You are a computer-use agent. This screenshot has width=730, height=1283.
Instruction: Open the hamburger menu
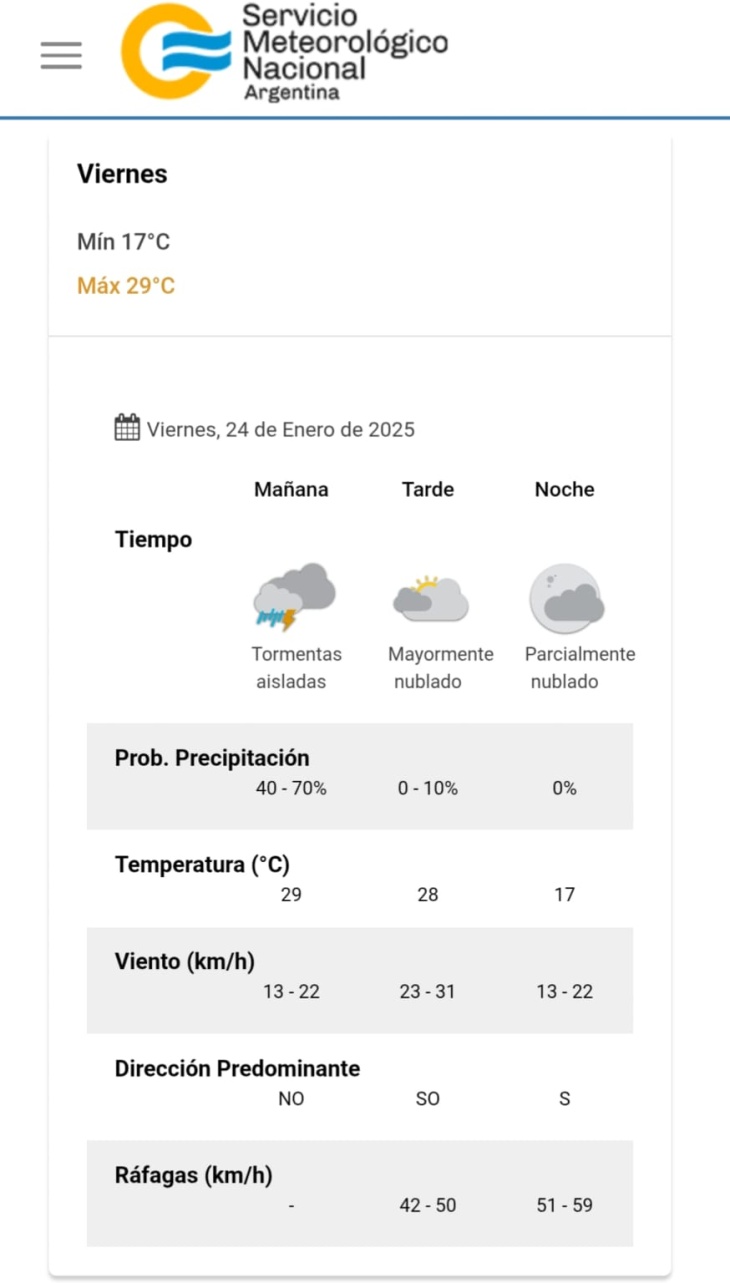61,56
